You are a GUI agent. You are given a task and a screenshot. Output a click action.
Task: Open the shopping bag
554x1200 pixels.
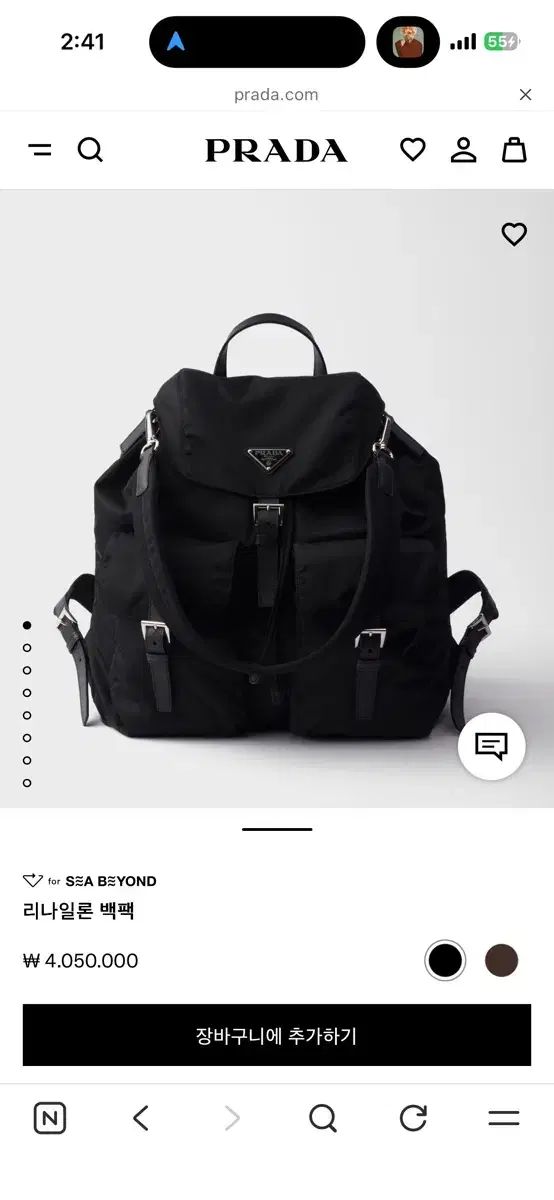514,150
